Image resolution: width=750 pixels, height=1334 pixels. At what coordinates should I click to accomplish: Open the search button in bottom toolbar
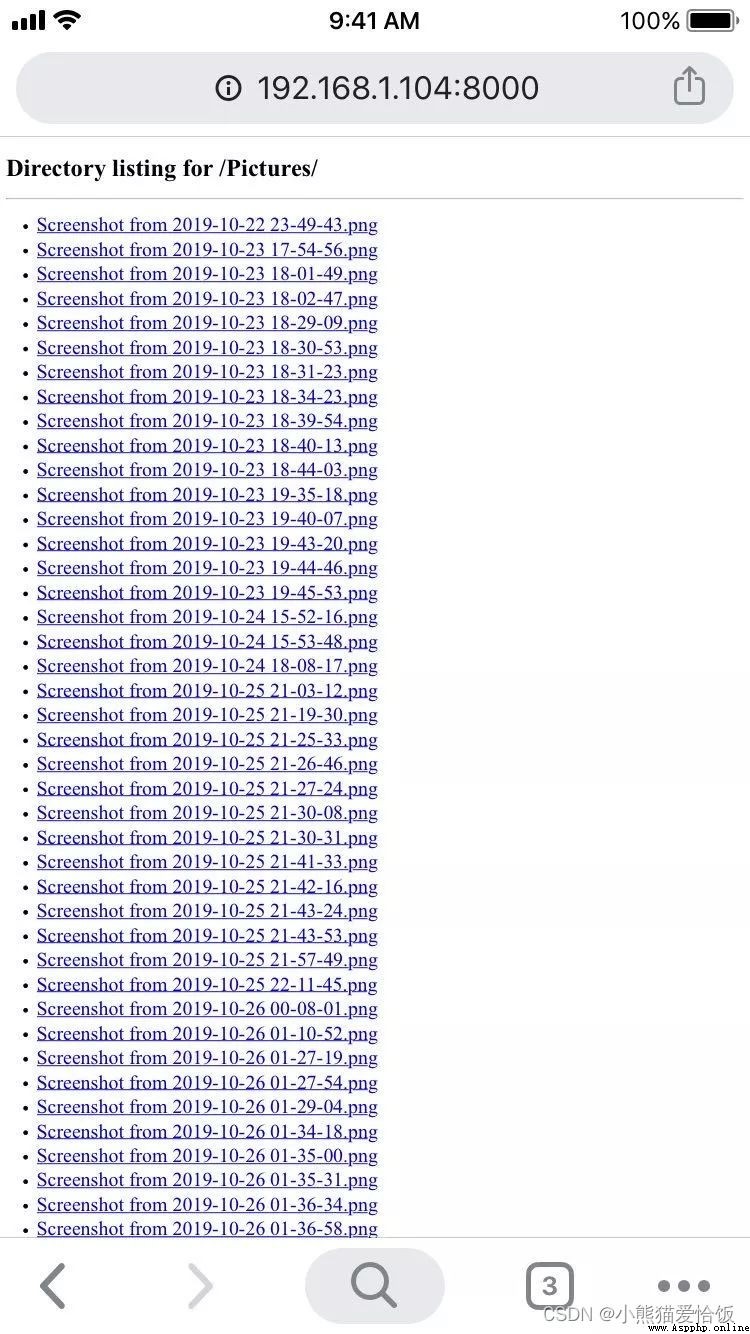[x=375, y=1285]
